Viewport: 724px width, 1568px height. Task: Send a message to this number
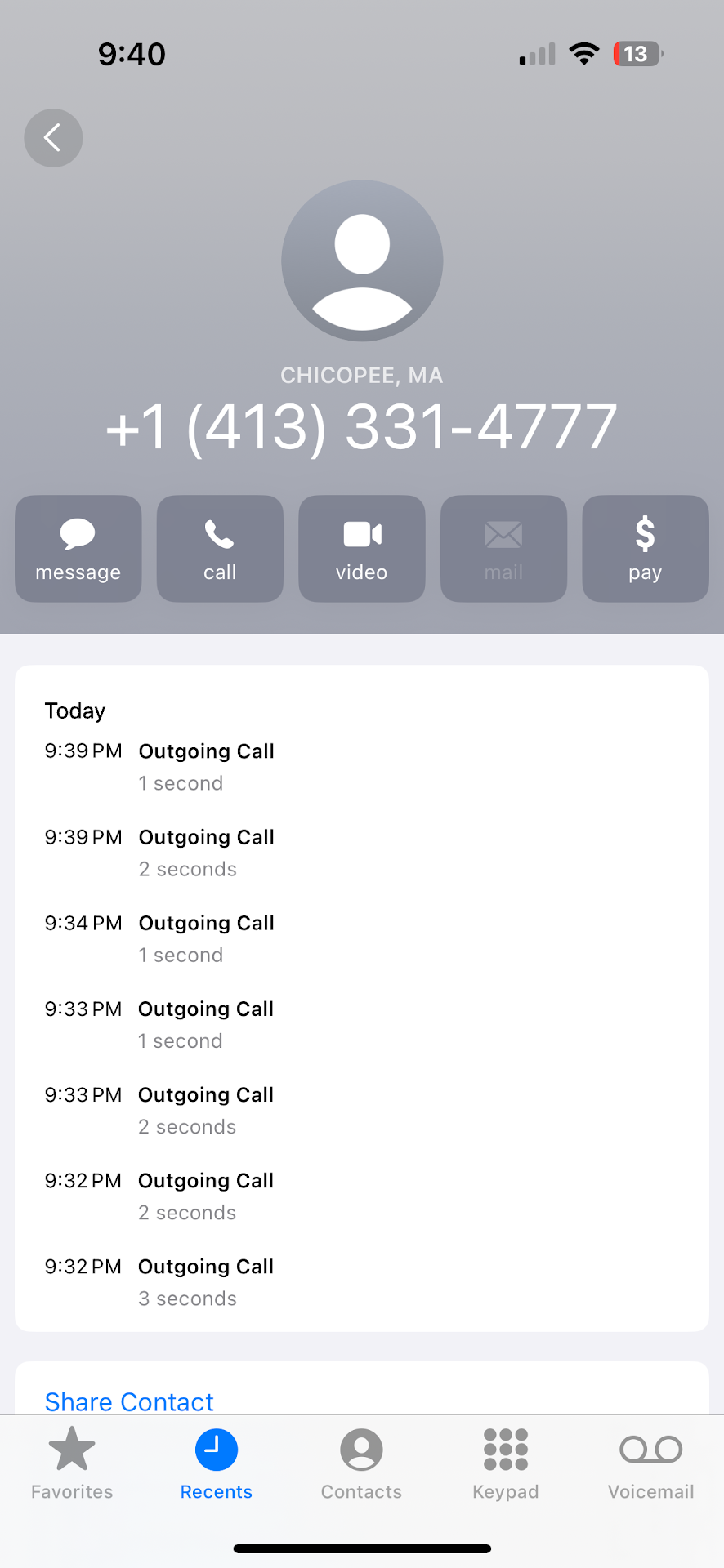(78, 549)
